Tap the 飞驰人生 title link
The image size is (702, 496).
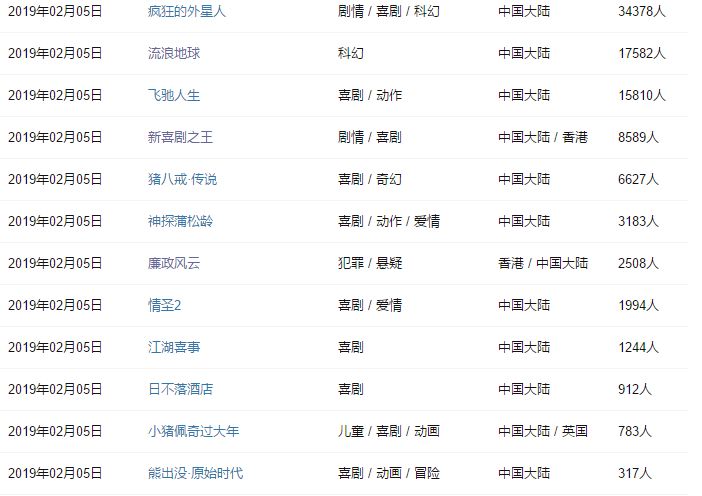[x=174, y=95]
